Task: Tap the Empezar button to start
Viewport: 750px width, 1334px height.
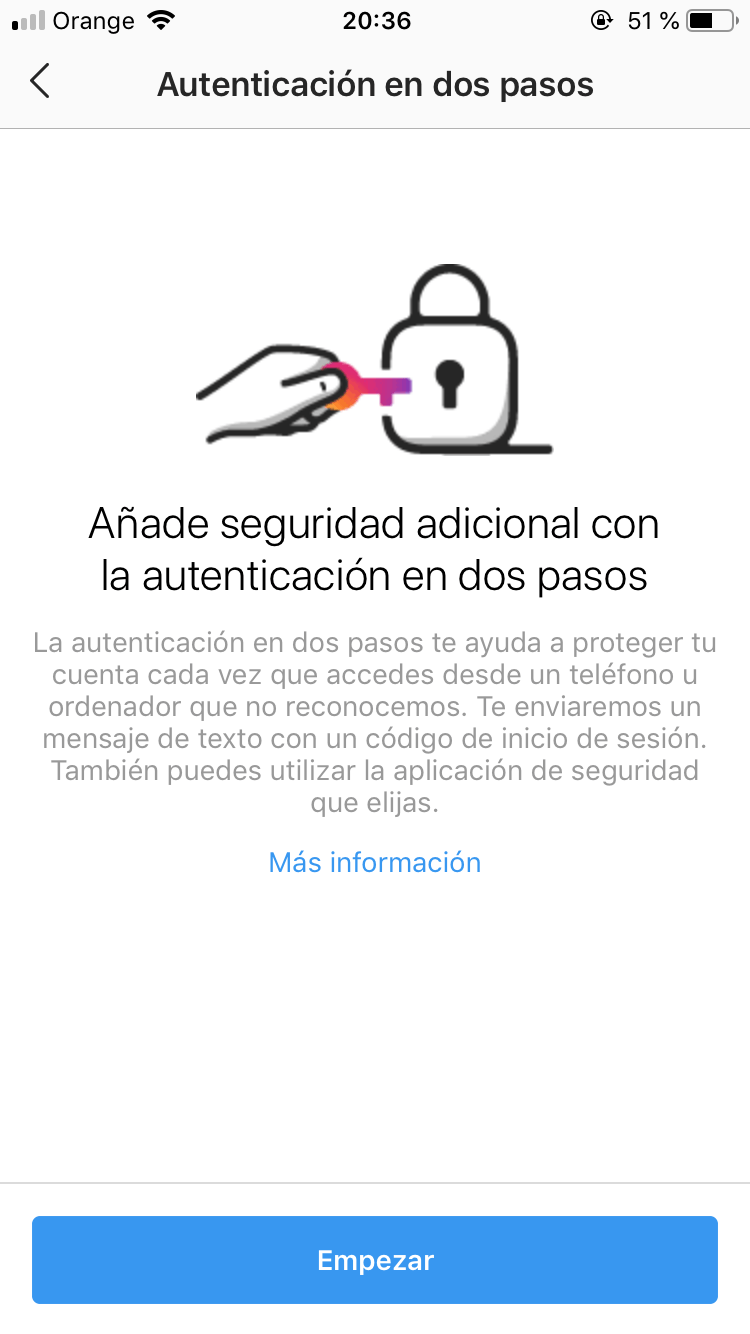Action: (x=375, y=1260)
